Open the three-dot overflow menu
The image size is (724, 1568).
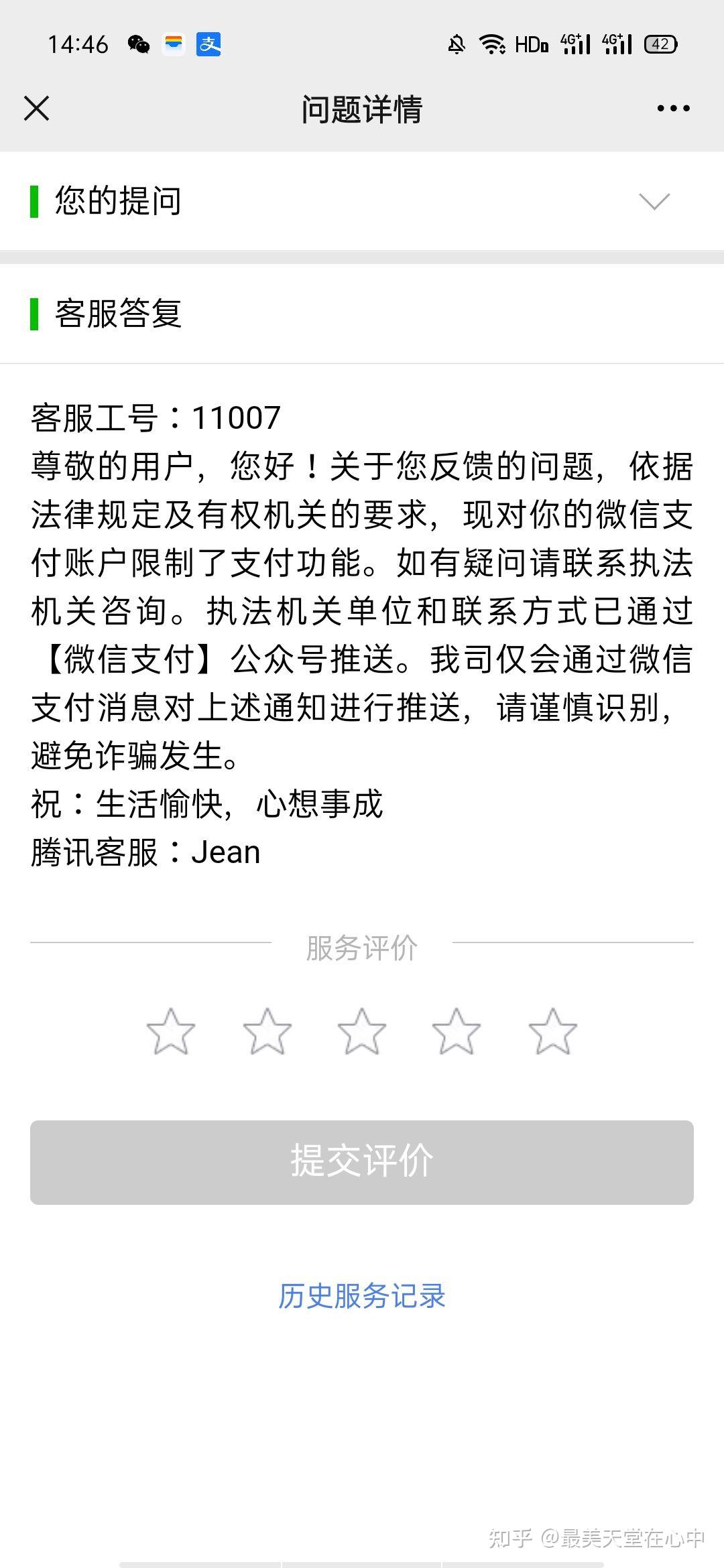coord(673,108)
